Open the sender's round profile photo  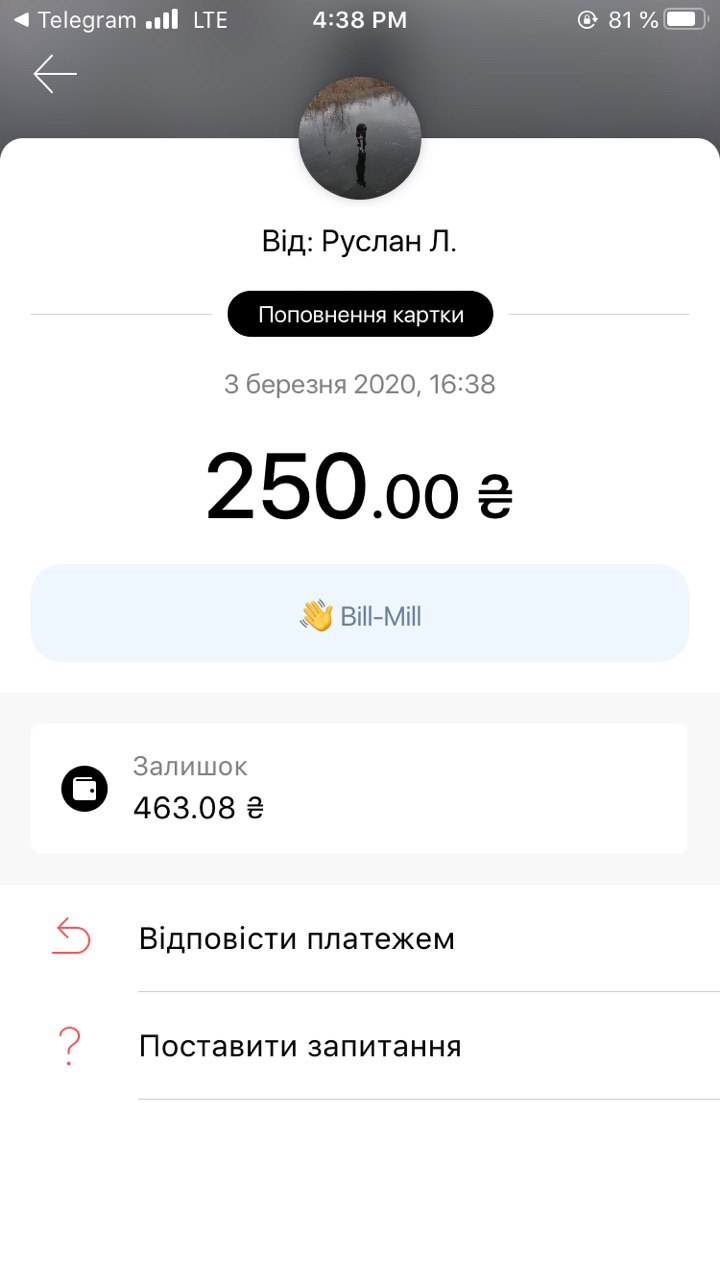click(360, 138)
